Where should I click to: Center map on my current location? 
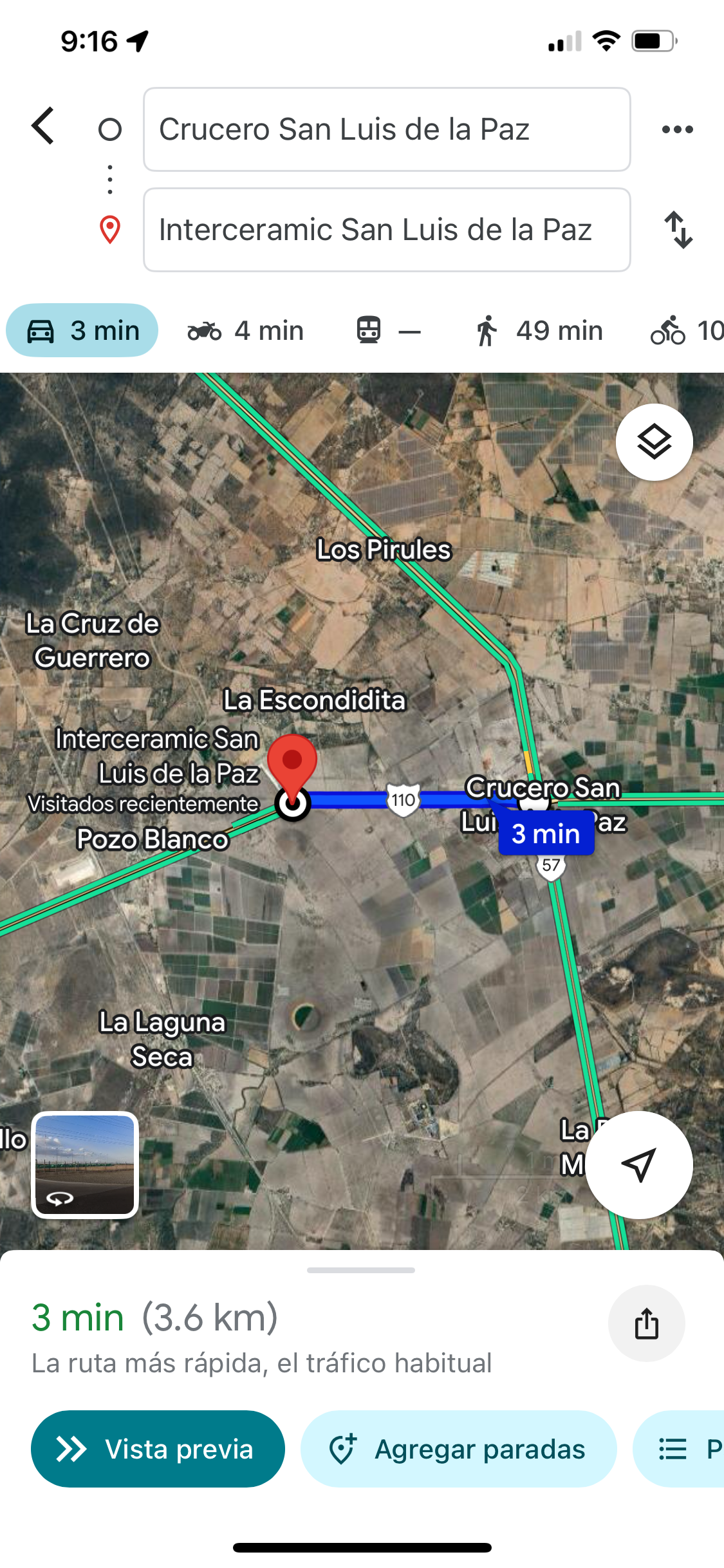point(638,1164)
